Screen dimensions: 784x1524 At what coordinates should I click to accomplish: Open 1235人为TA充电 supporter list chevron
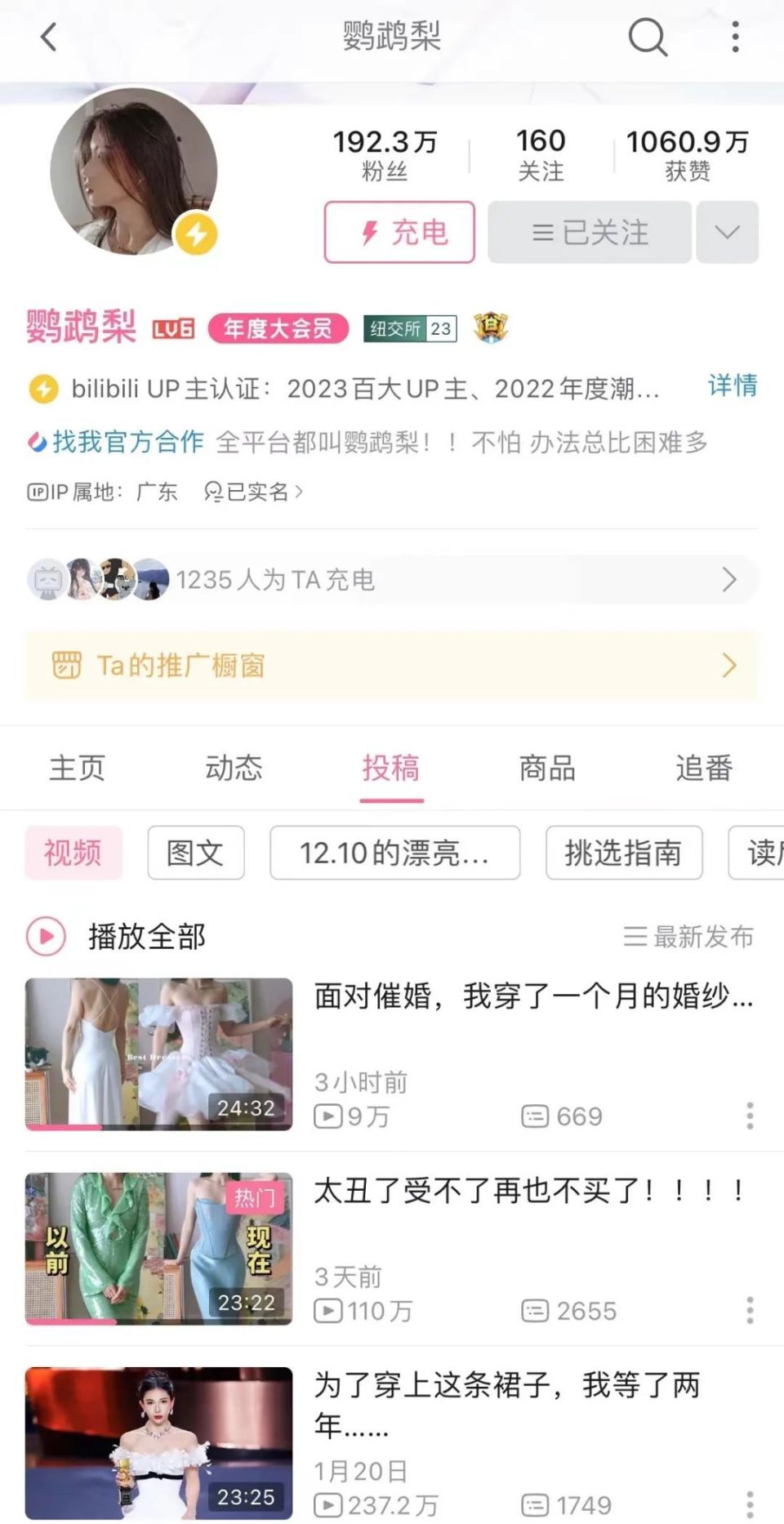[730, 580]
